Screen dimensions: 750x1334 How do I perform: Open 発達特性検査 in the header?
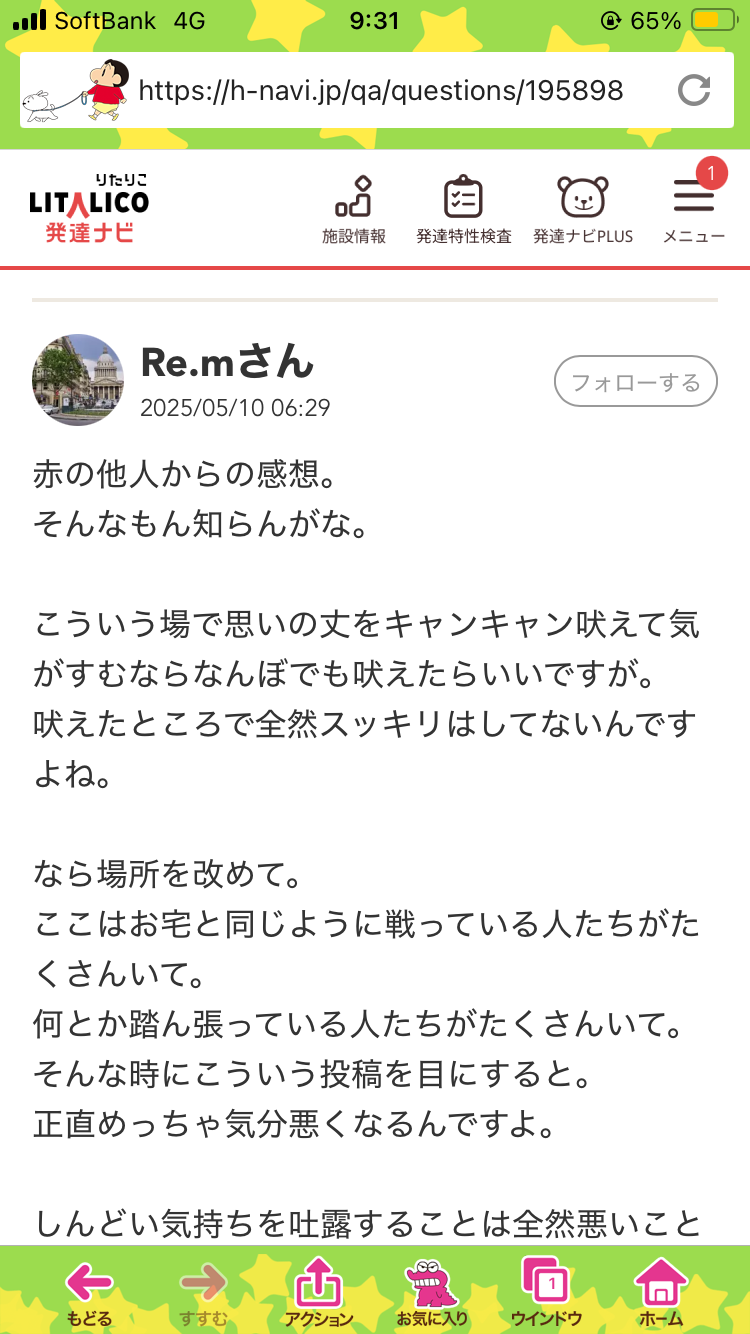pos(464,209)
